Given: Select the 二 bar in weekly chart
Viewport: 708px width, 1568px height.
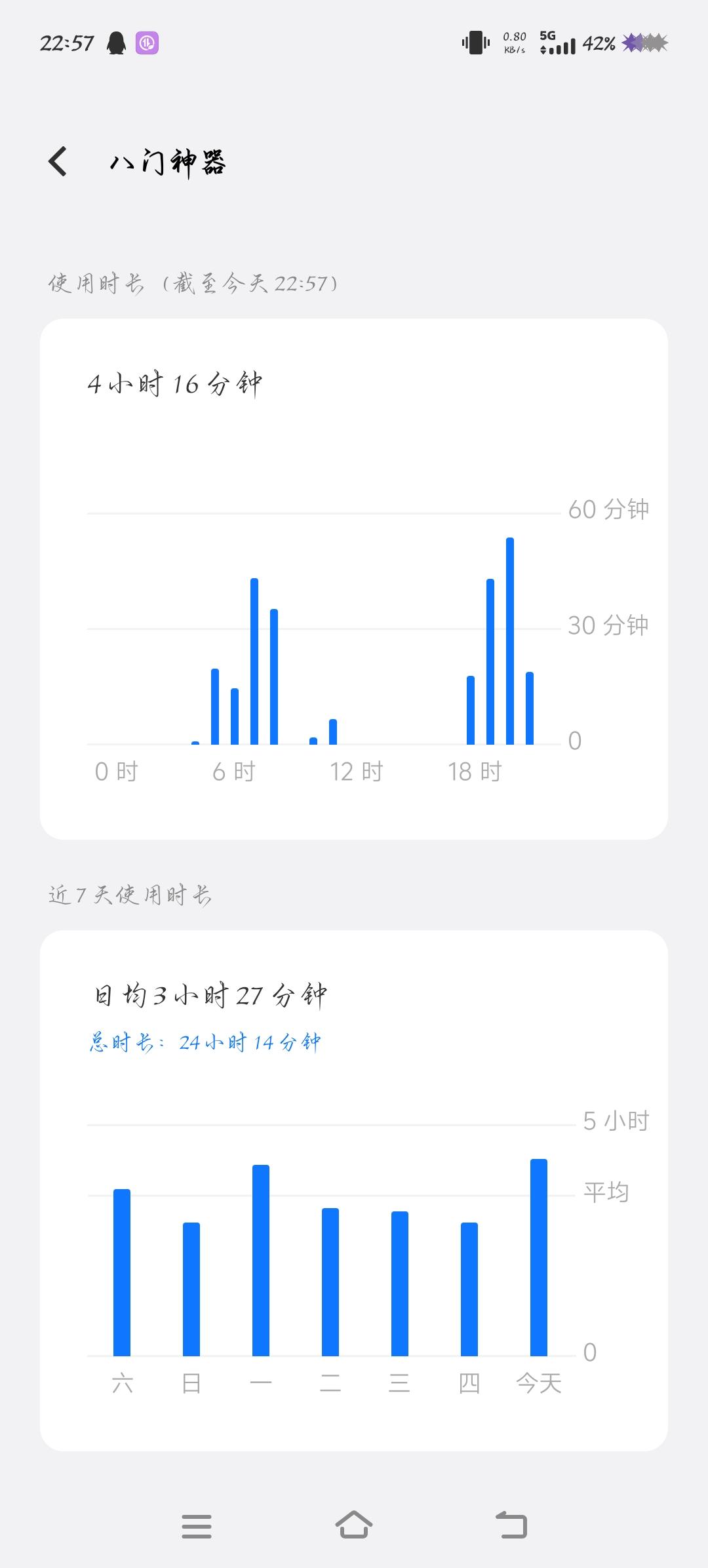Looking at the screenshot, I should tap(330, 1282).
